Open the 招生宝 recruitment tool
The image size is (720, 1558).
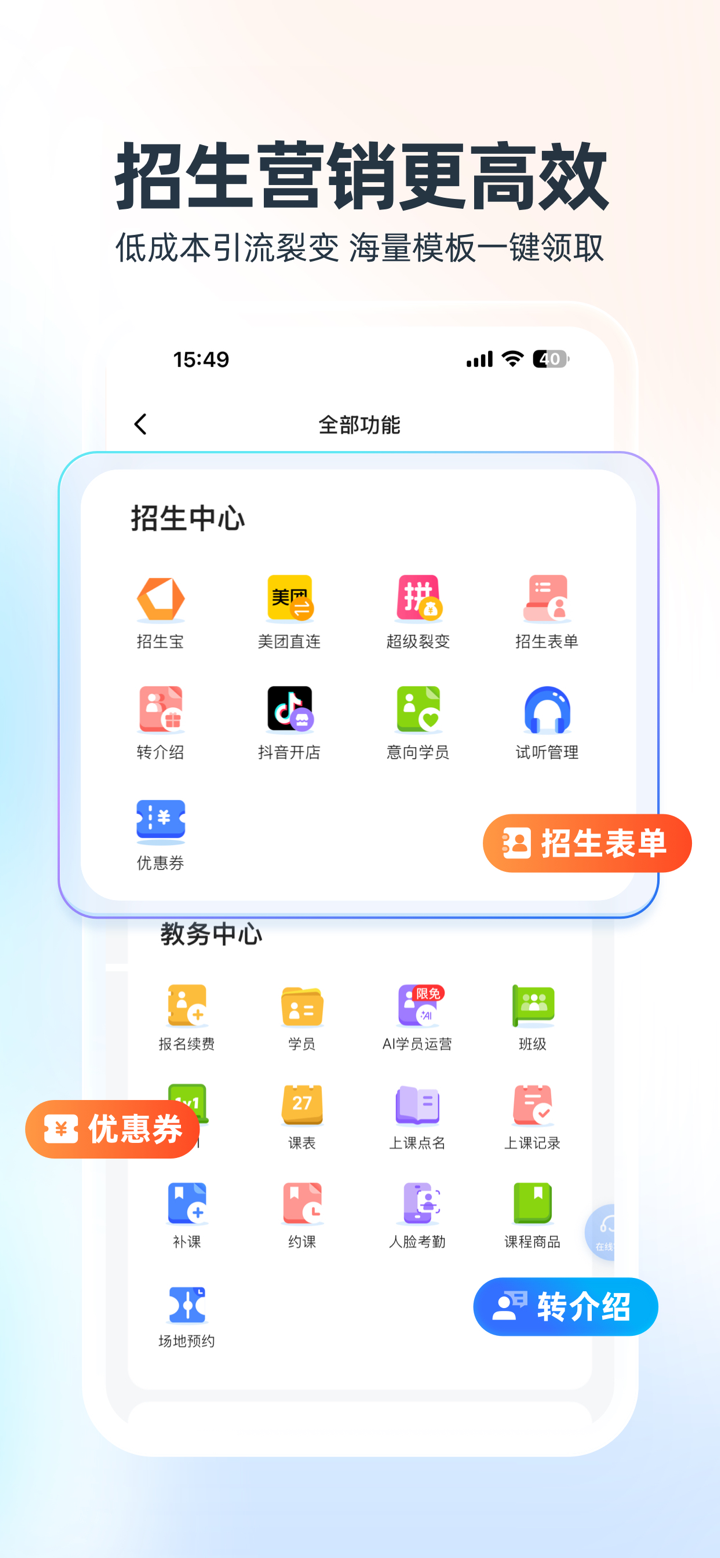[160, 598]
